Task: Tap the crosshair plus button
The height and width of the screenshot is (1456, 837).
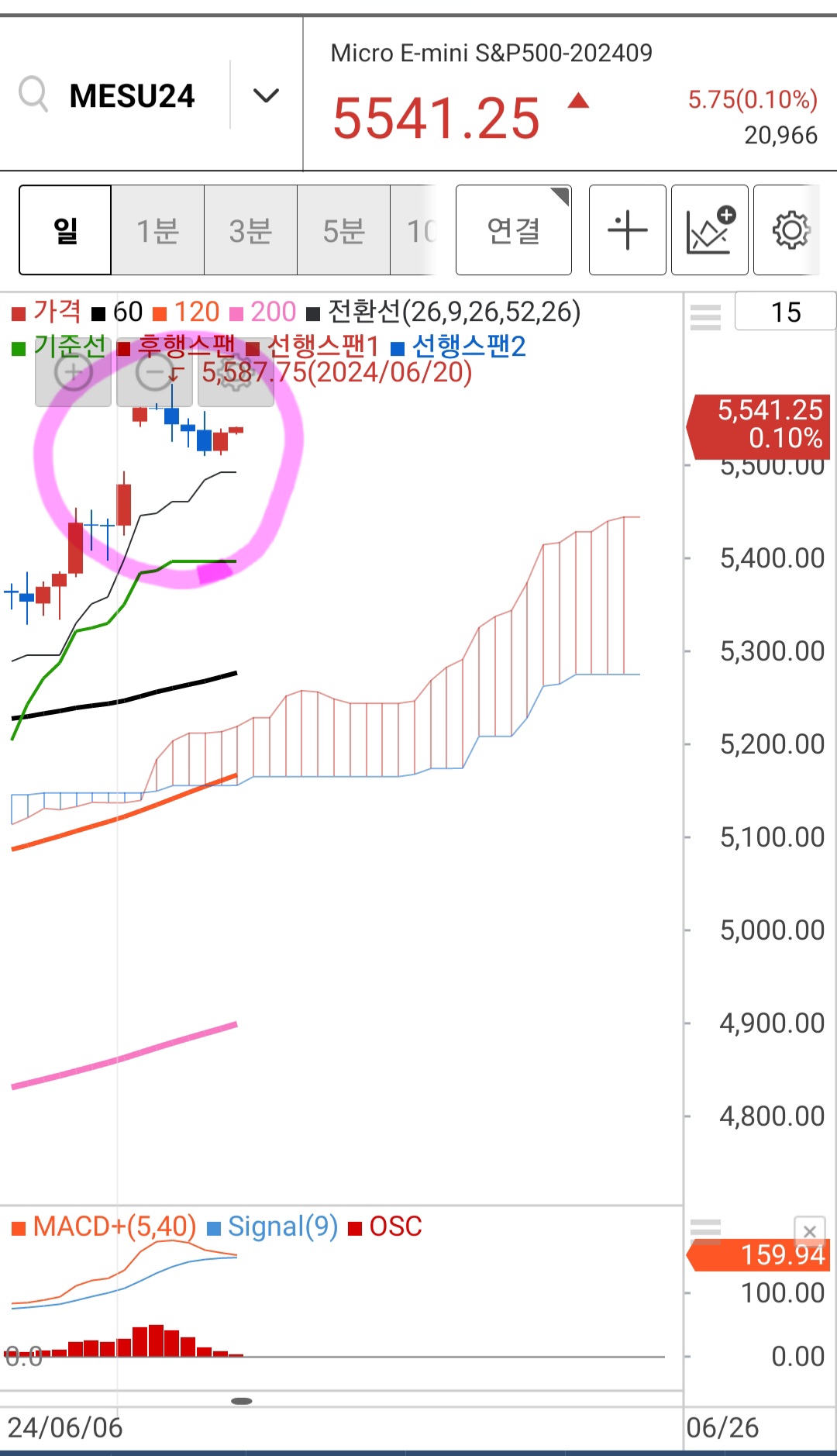Action: [x=627, y=230]
